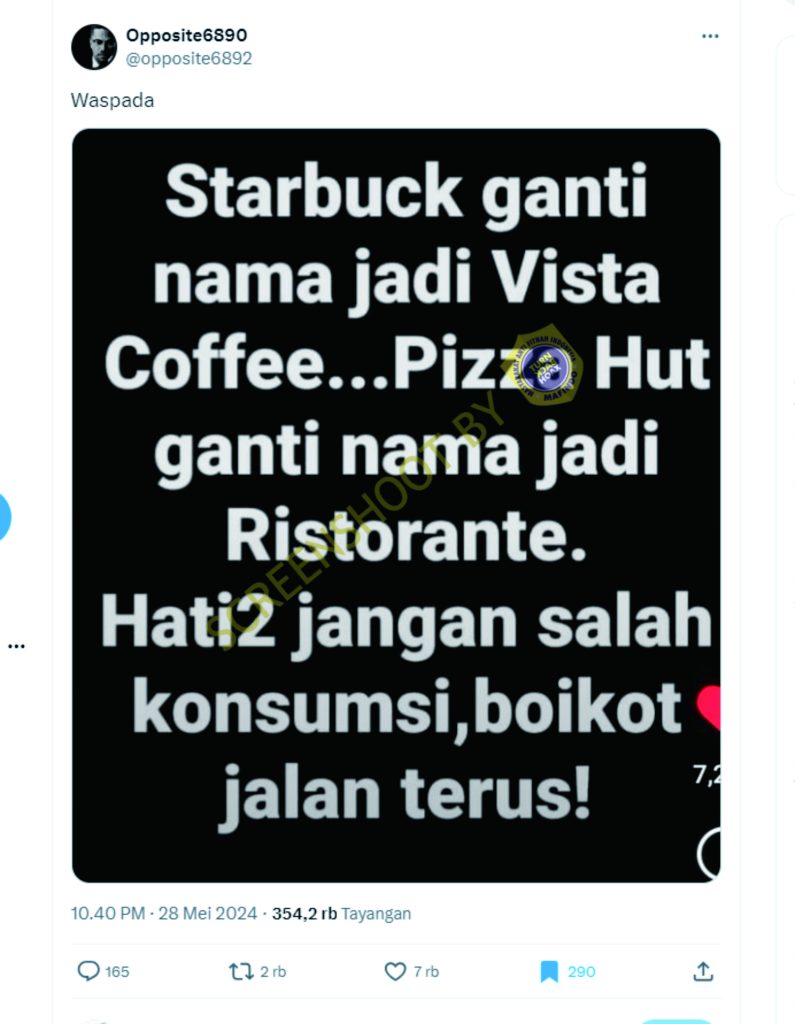View the post's timestamp details
The height and width of the screenshot is (1024, 795).
164,913
